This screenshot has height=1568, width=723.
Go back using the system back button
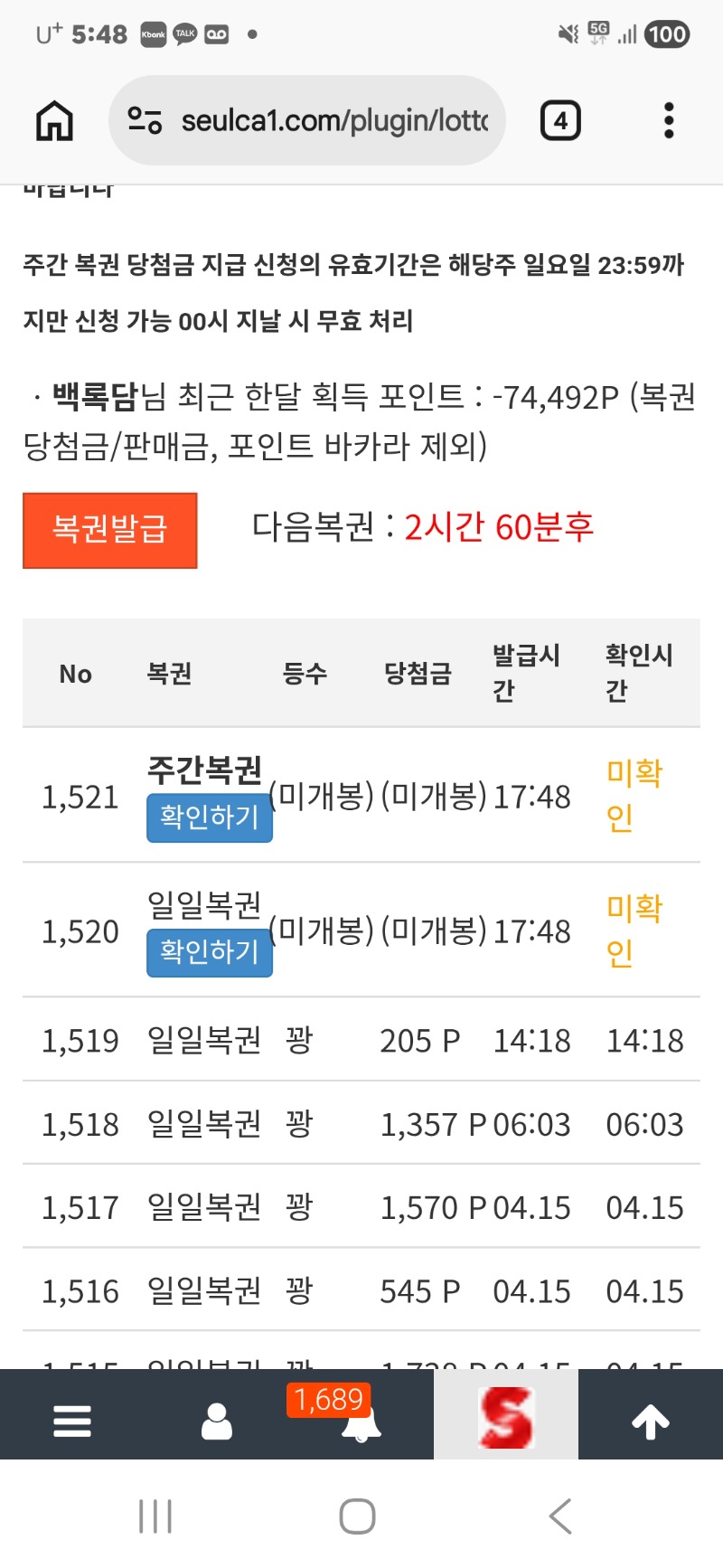pos(560,1516)
